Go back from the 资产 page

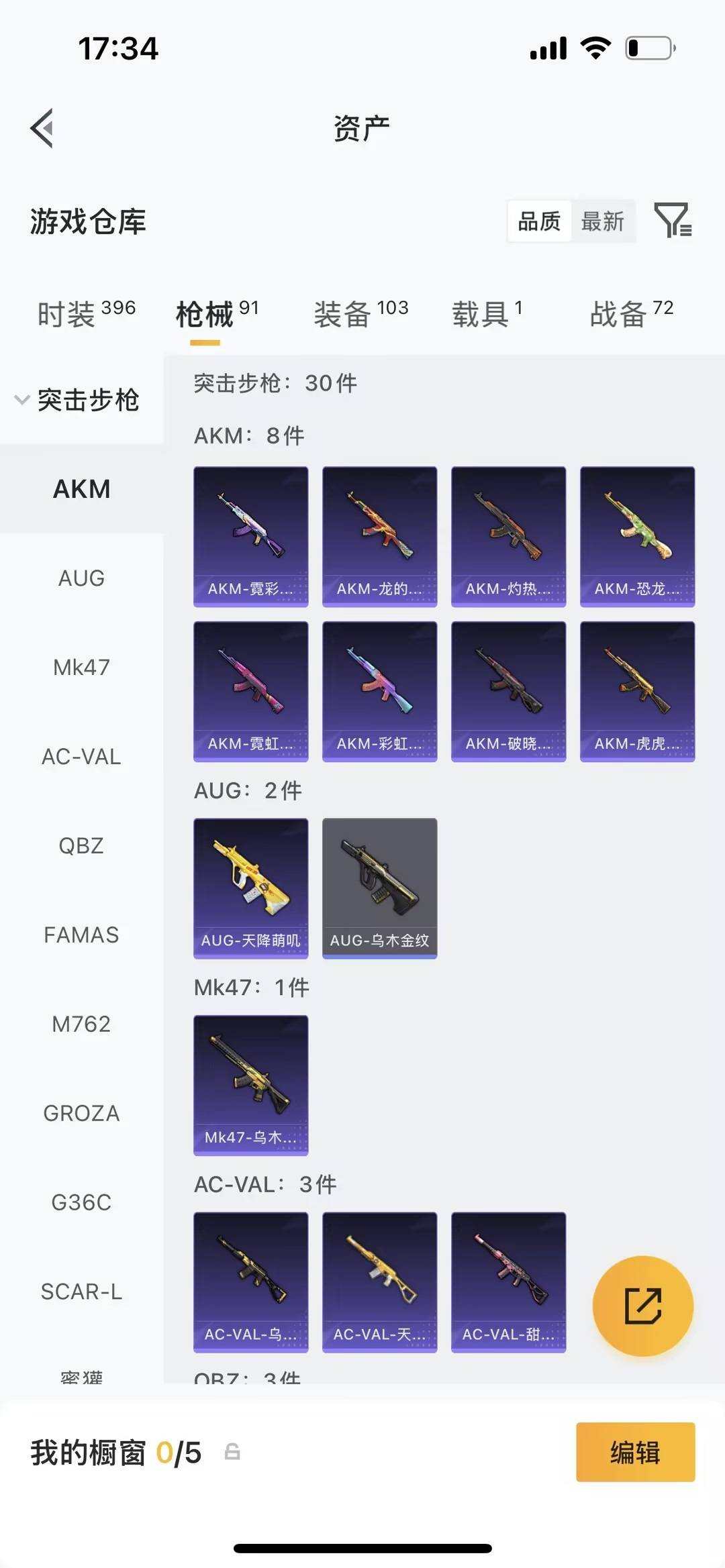coord(42,127)
